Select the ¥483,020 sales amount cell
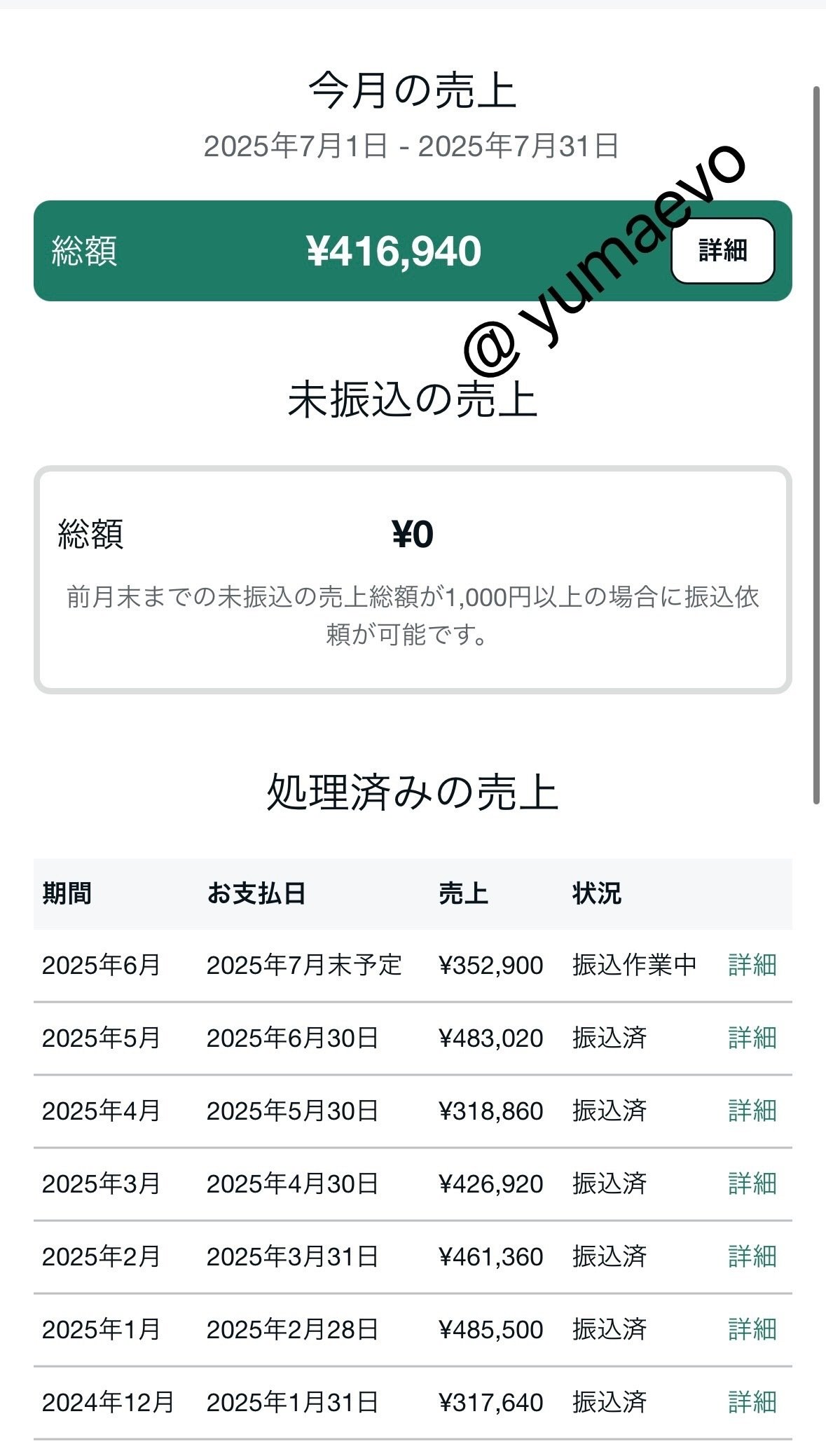826x1456 pixels. (490, 1038)
